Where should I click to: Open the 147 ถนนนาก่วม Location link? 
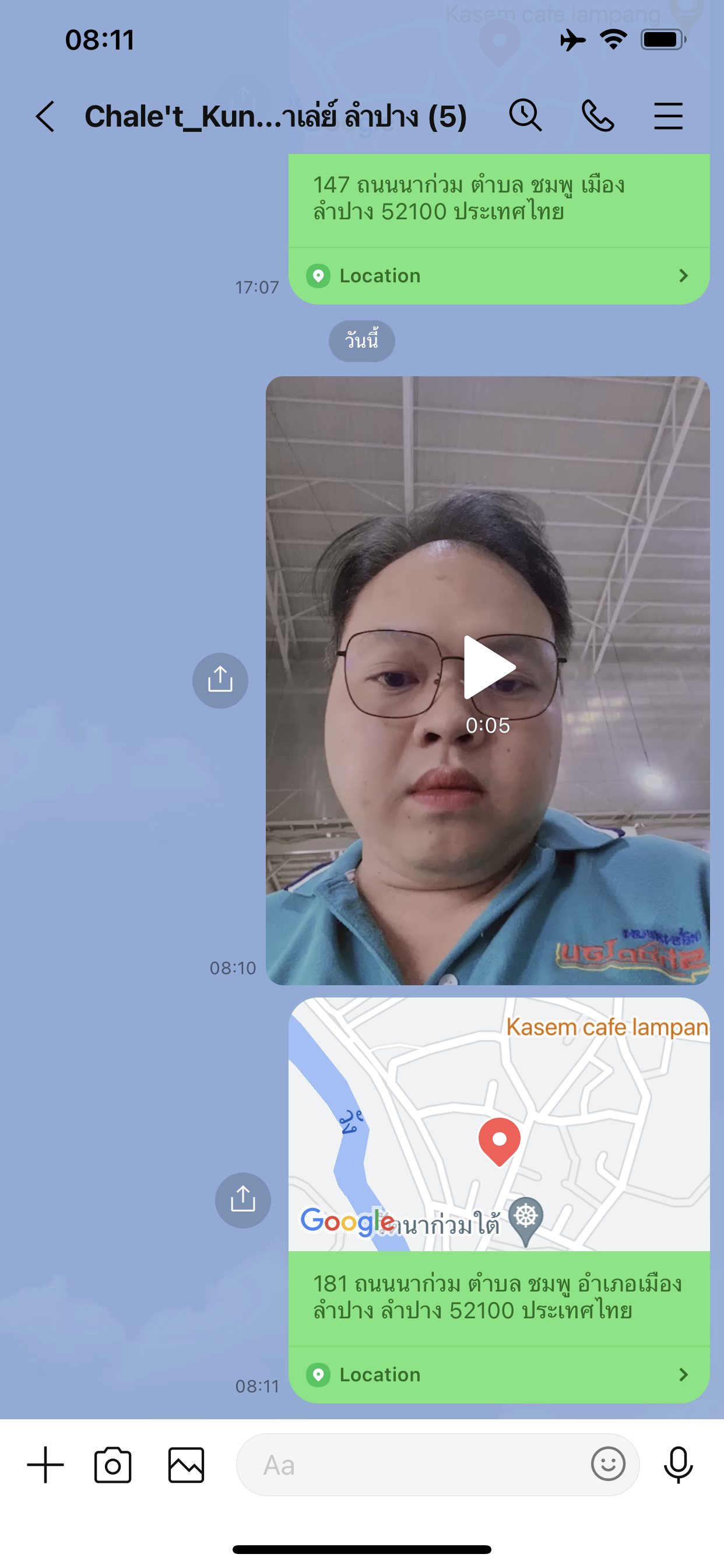point(498,276)
